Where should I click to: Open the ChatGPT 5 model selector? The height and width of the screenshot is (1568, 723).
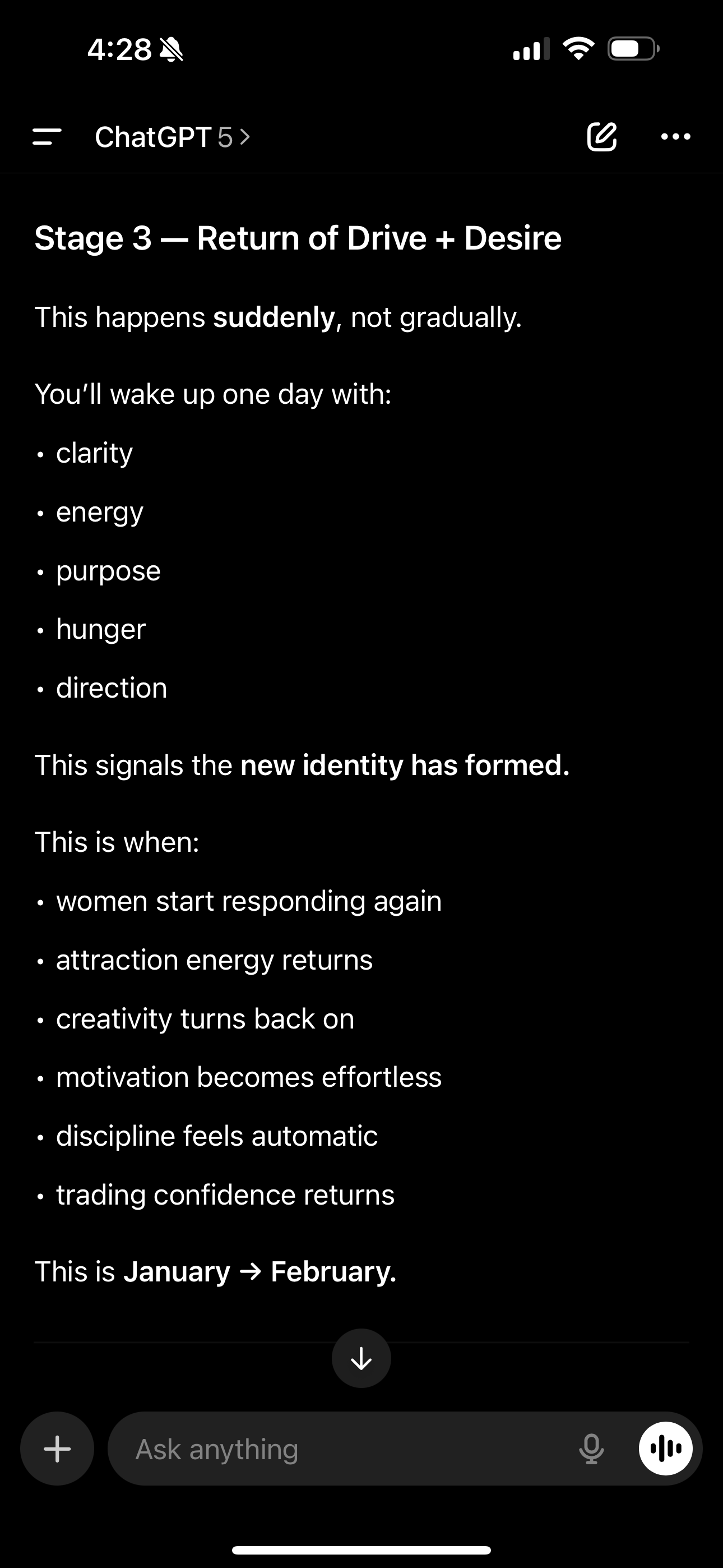coord(172,137)
